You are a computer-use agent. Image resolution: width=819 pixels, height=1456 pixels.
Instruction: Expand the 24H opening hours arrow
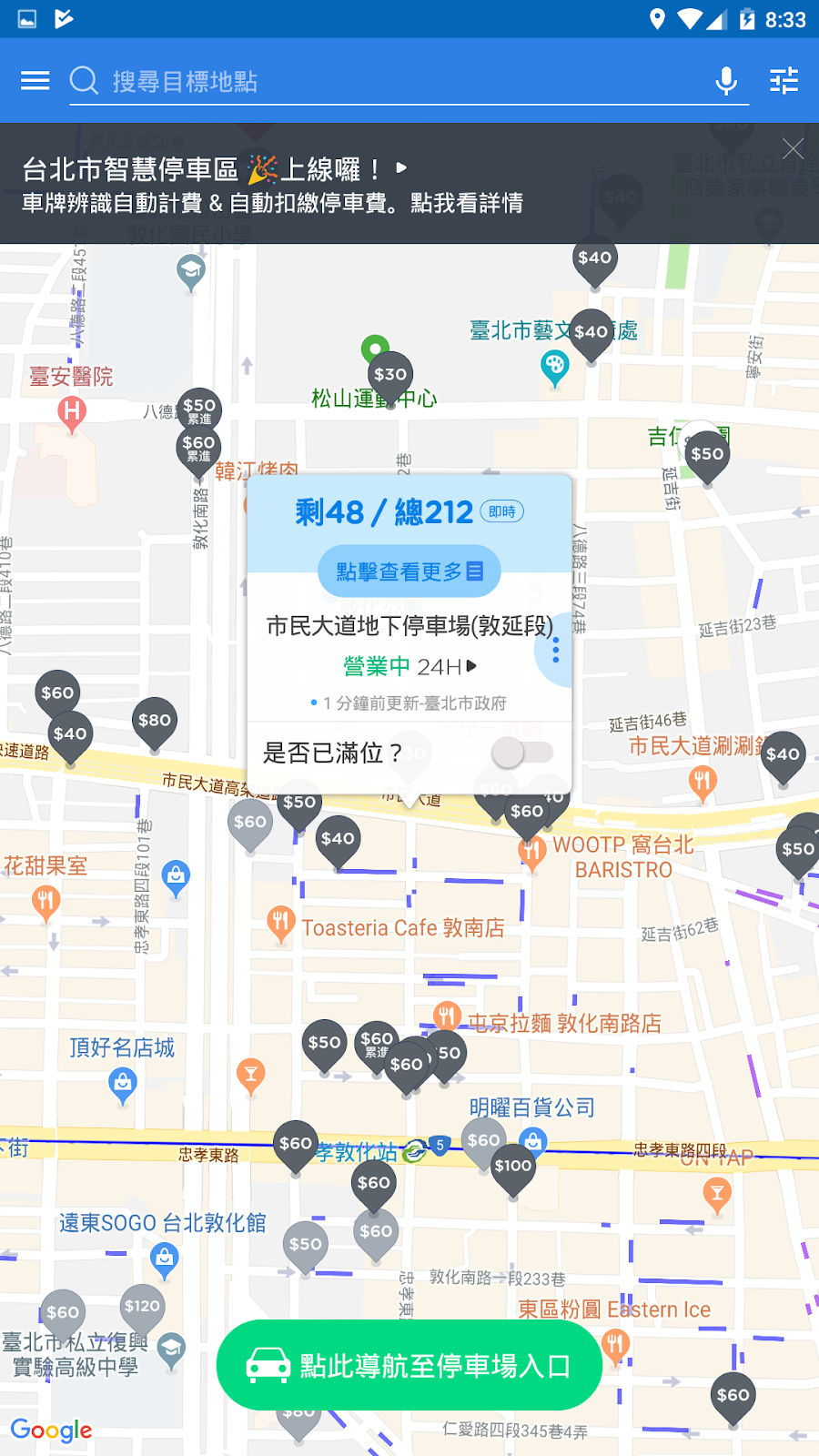tap(469, 666)
